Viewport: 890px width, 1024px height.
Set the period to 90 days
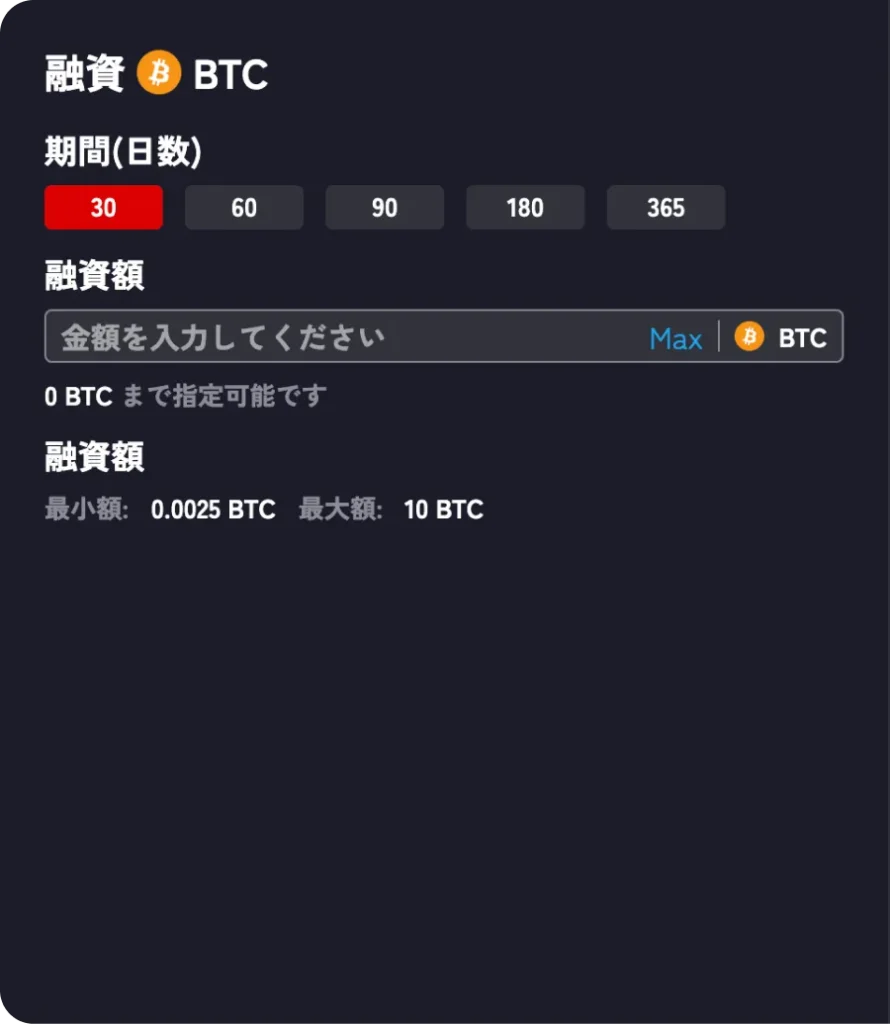click(384, 208)
